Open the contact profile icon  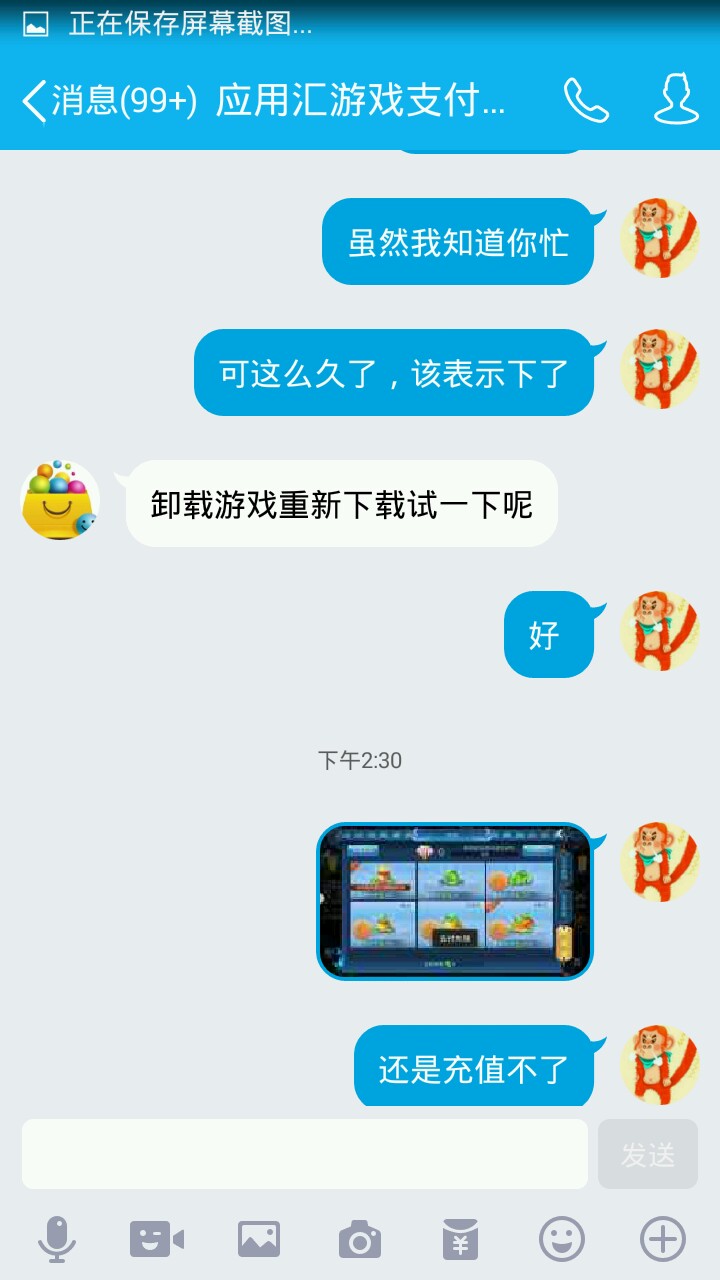coord(676,100)
